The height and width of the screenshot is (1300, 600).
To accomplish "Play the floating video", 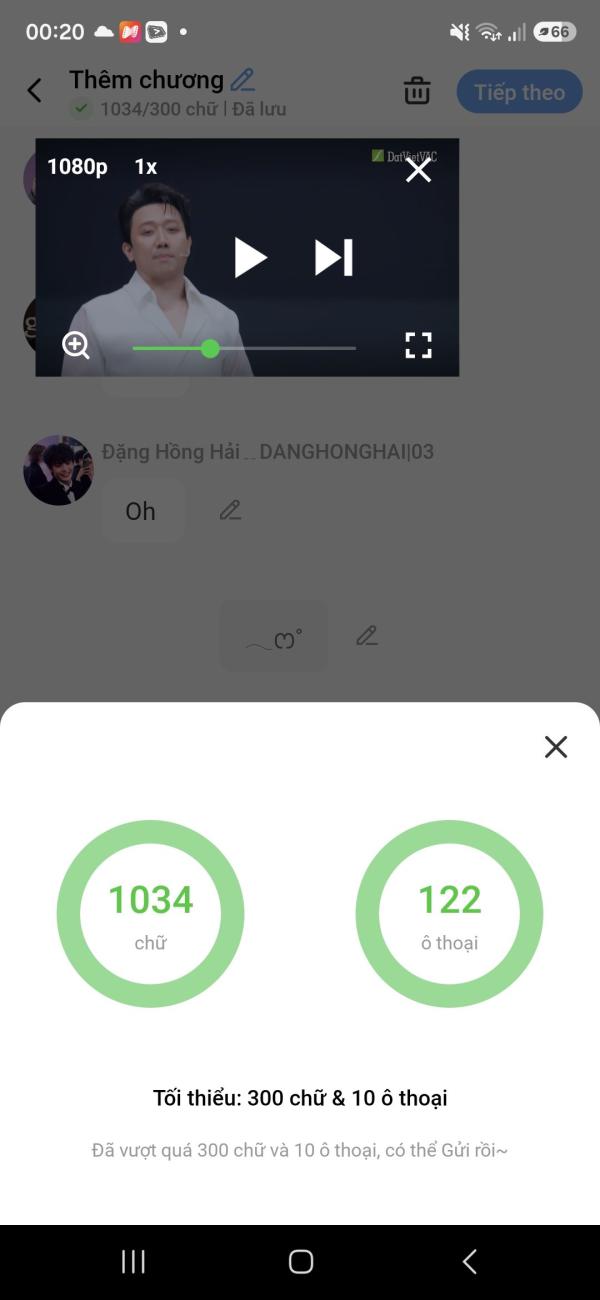I will pos(250,257).
